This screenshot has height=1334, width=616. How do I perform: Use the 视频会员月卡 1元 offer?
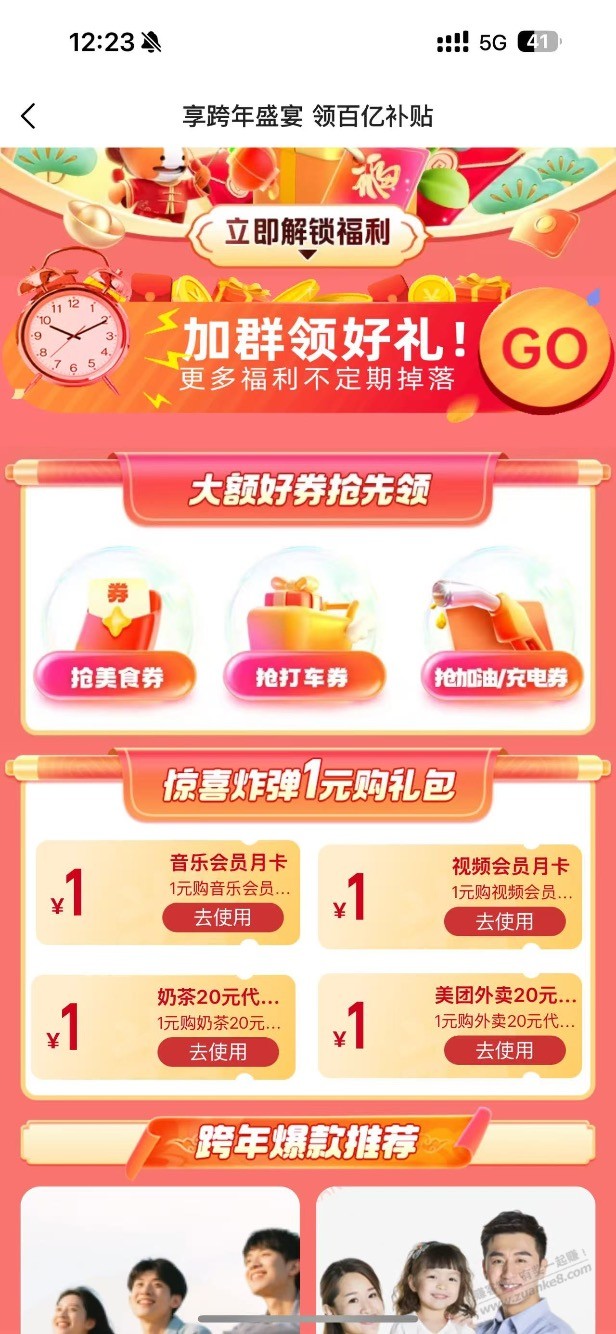tap(504, 921)
